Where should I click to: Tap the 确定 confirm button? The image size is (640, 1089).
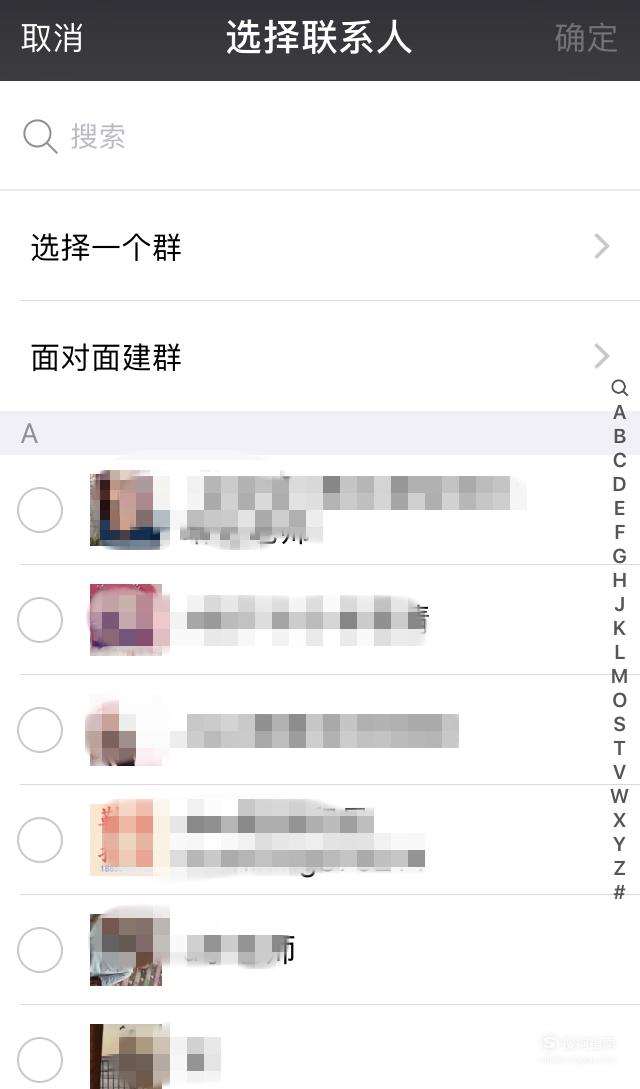tap(586, 38)
